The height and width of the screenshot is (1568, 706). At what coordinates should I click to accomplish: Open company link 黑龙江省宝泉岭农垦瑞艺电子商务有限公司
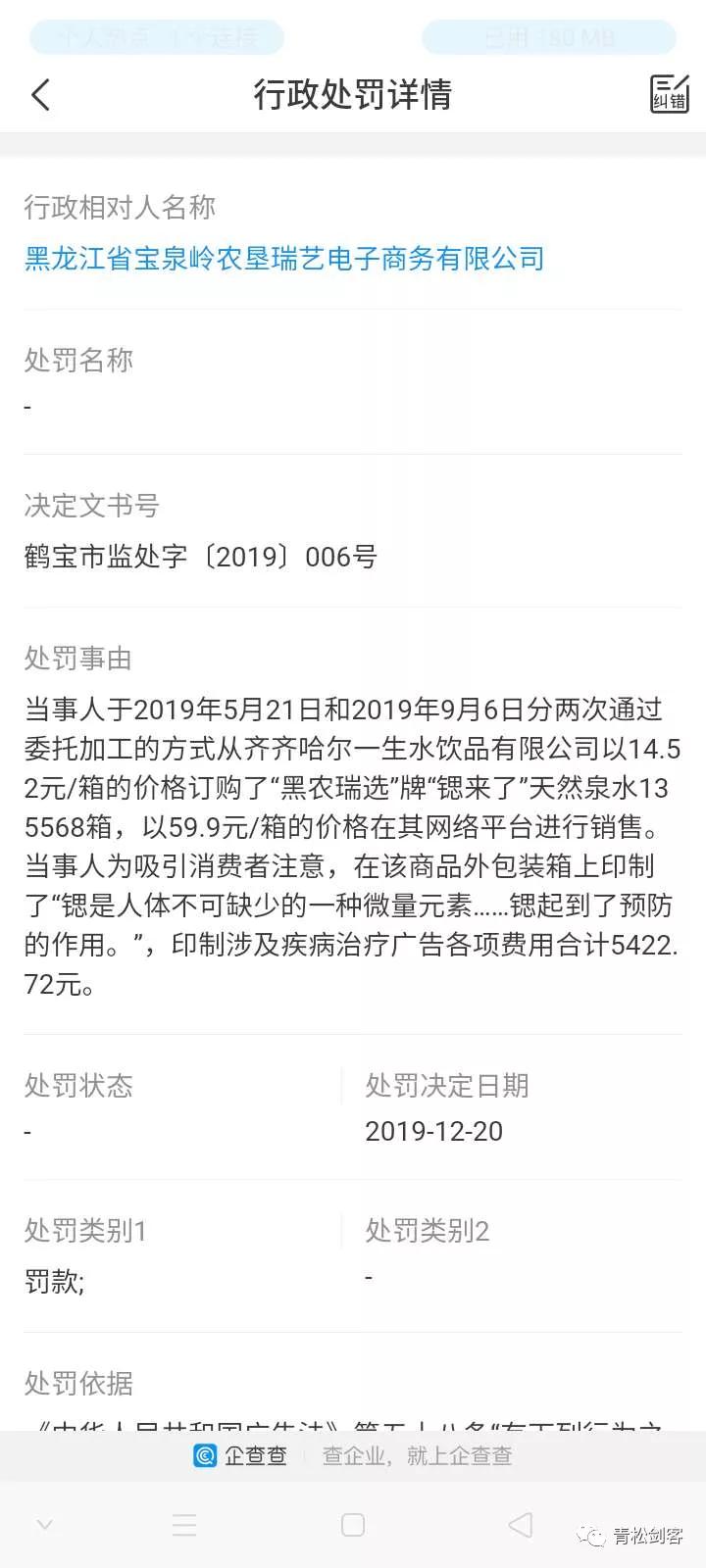(x=284, y=259)
